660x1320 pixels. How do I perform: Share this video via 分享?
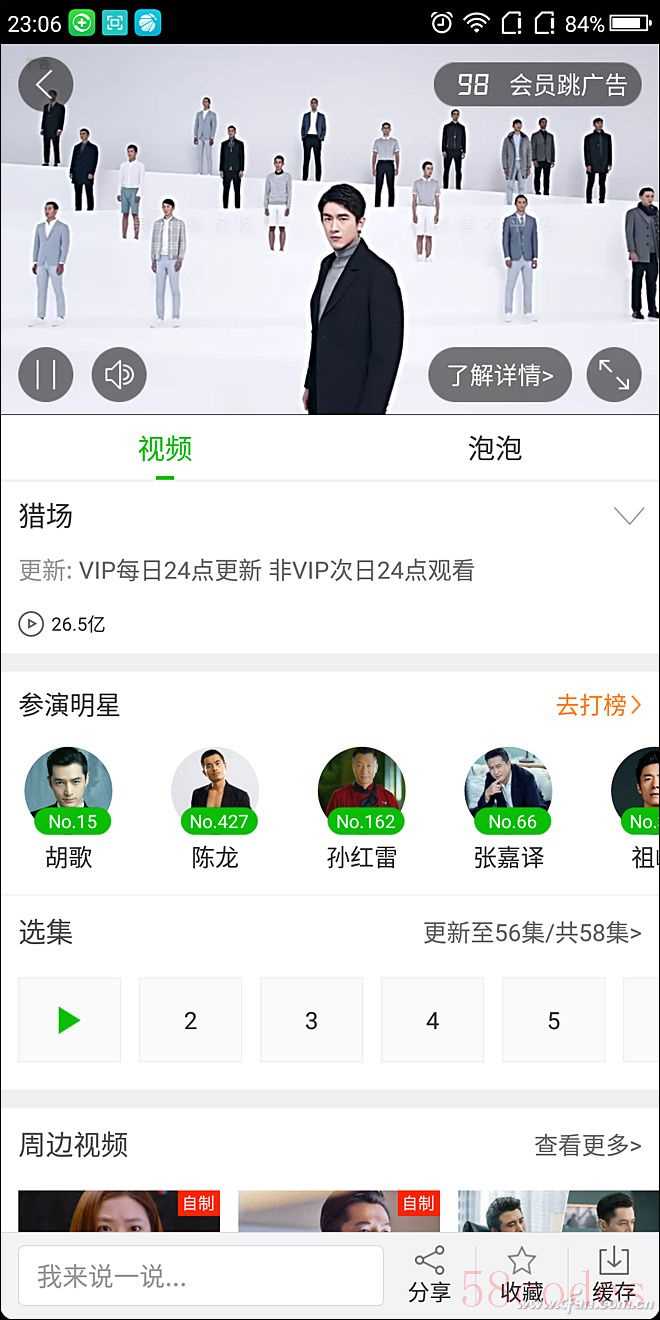(x=430, y=1276)
